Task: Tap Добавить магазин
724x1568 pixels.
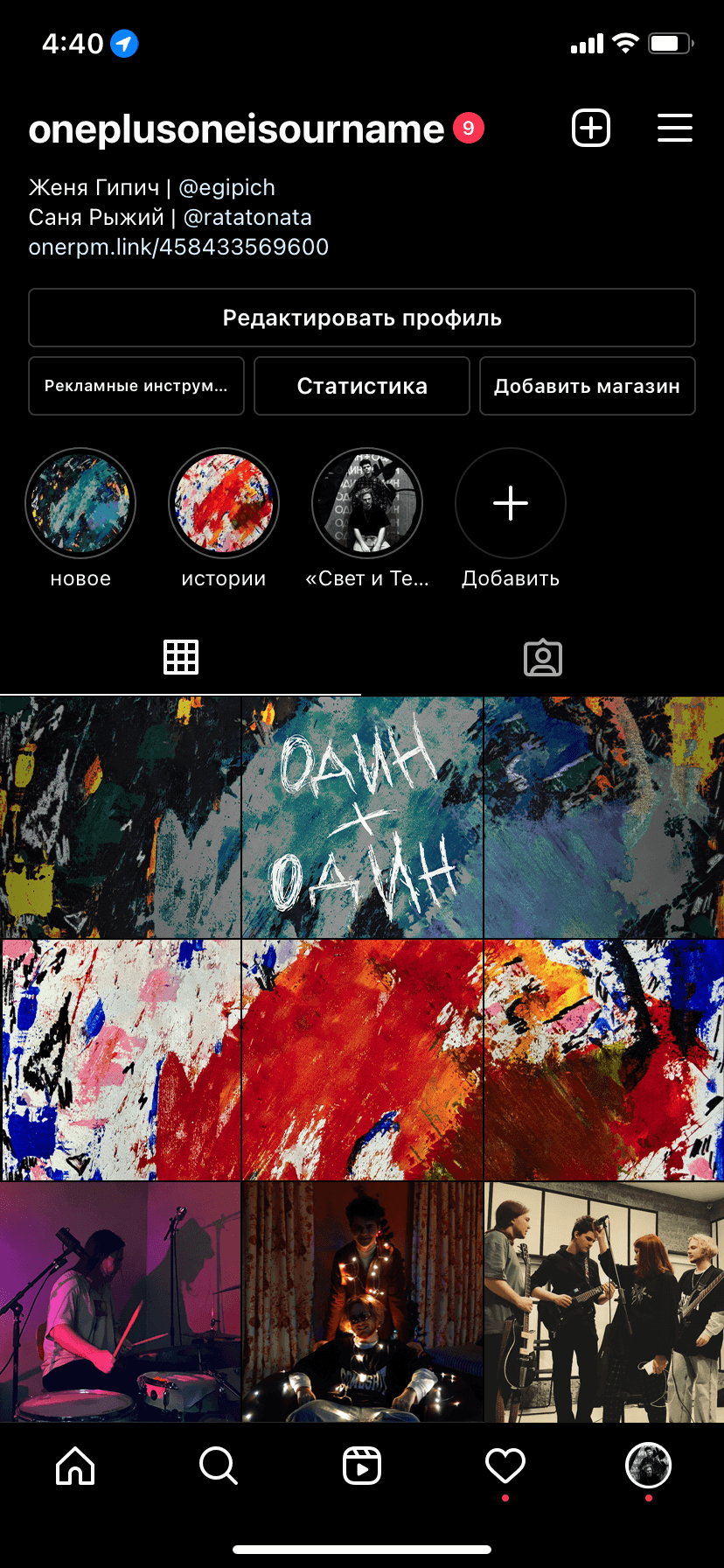Action: coord(588,386)
